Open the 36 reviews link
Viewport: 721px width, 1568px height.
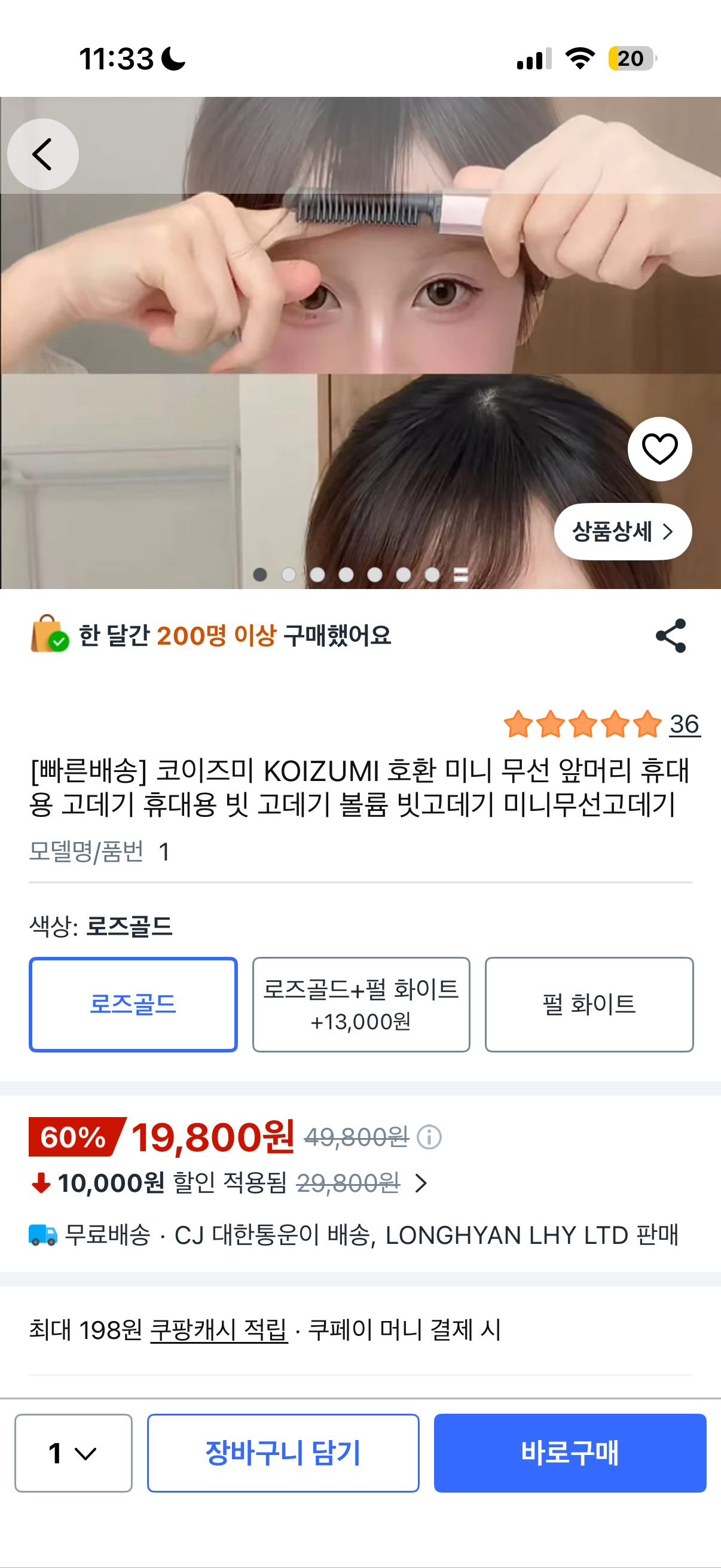point(685,724)
